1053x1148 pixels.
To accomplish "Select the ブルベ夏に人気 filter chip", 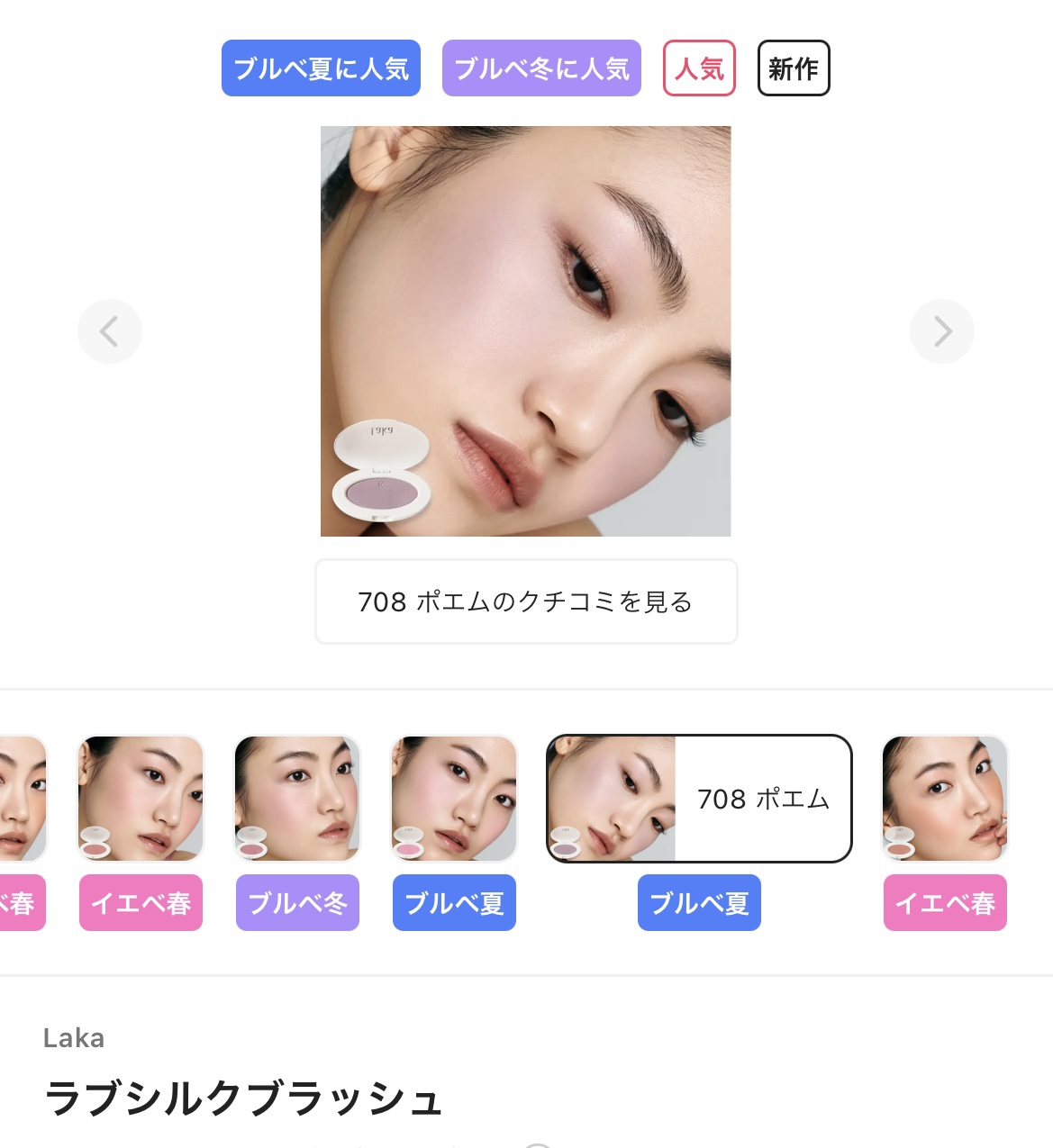I will point(321,68).
